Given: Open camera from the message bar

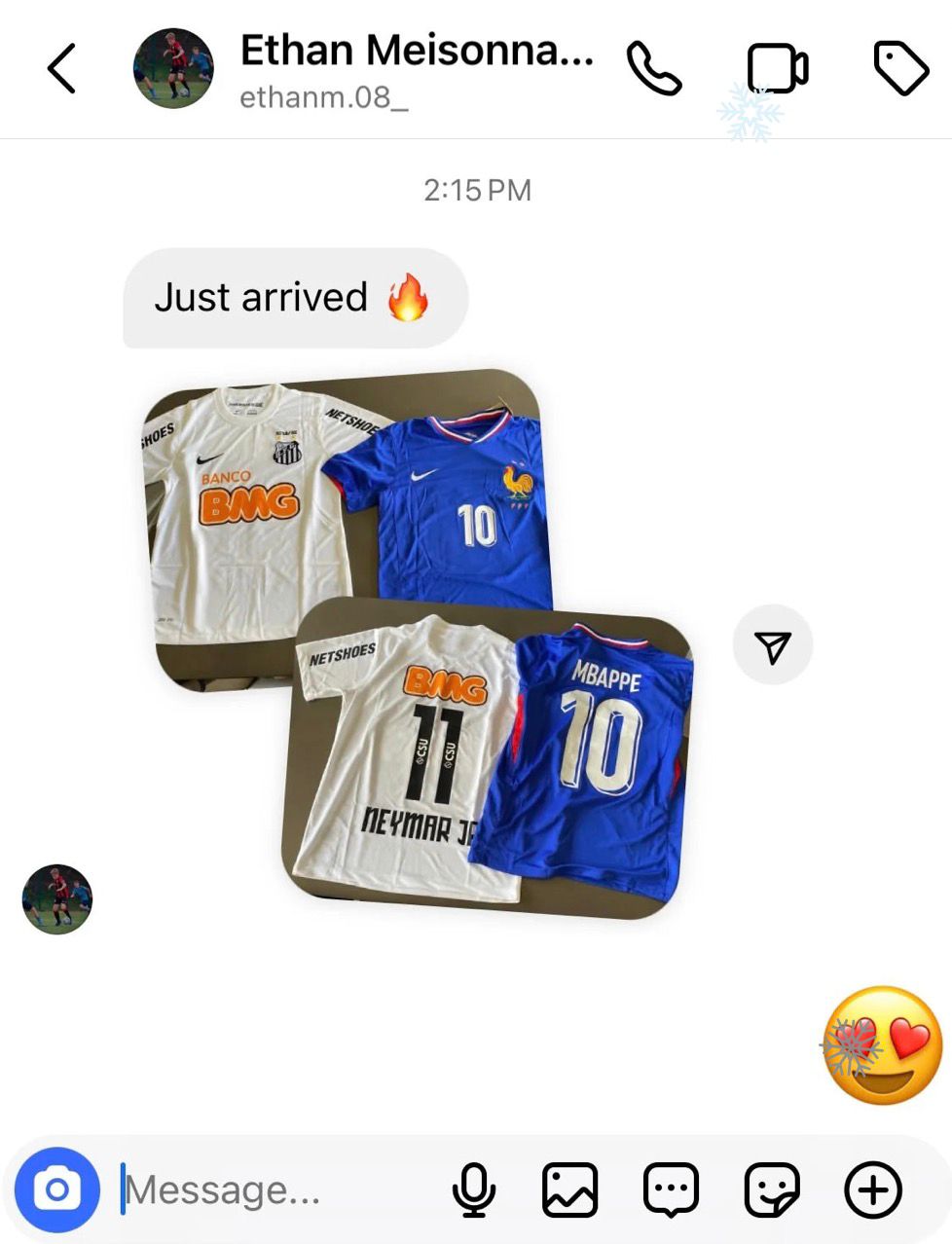Looking at the screenshot, I should [x=57, y=1189].
